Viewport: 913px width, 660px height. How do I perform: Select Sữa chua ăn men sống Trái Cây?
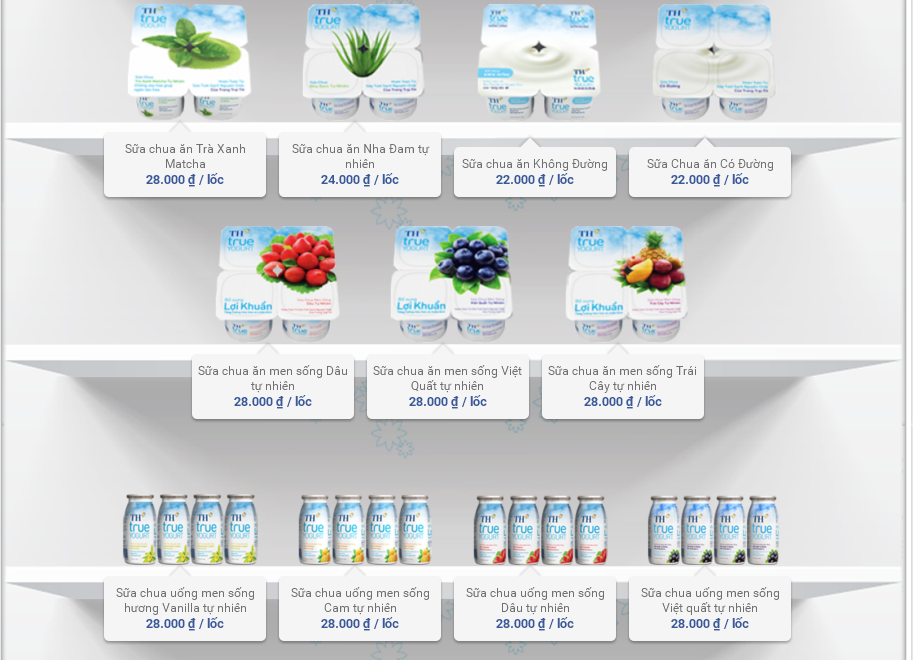click(x=625, y=282)
